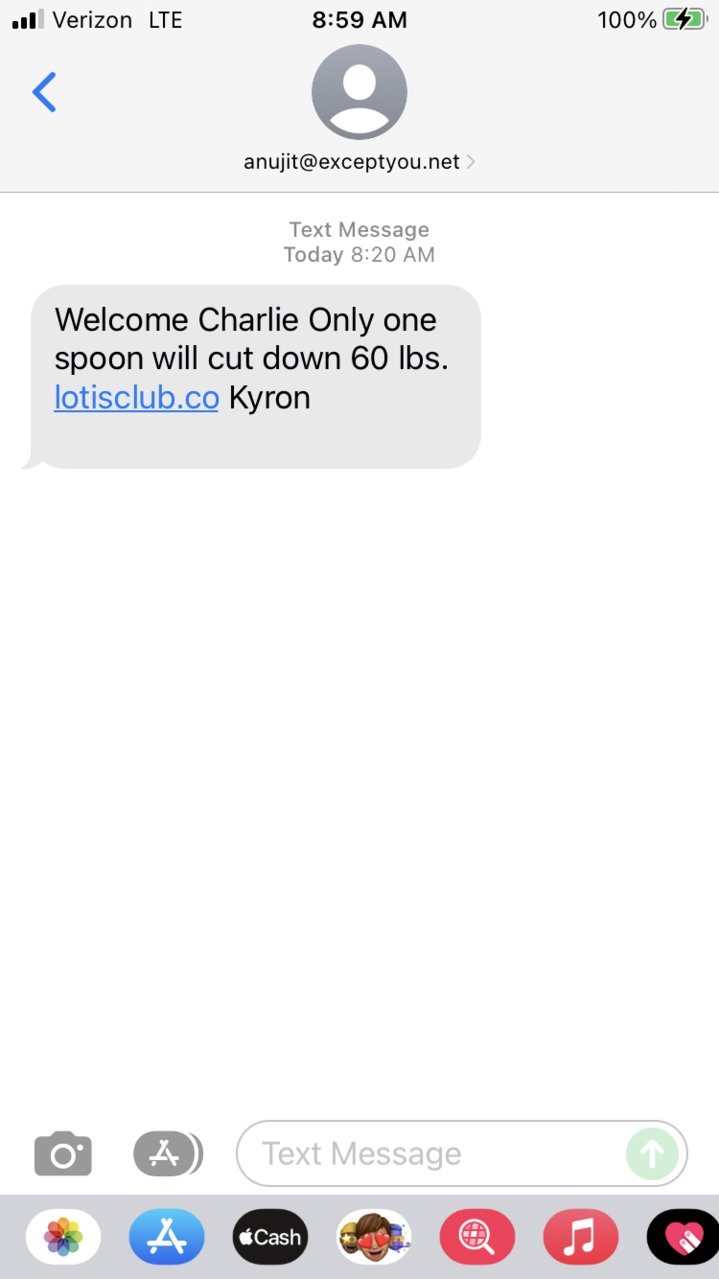Tap the send arrow button
719x1279 pixels.
[652, 1154]
